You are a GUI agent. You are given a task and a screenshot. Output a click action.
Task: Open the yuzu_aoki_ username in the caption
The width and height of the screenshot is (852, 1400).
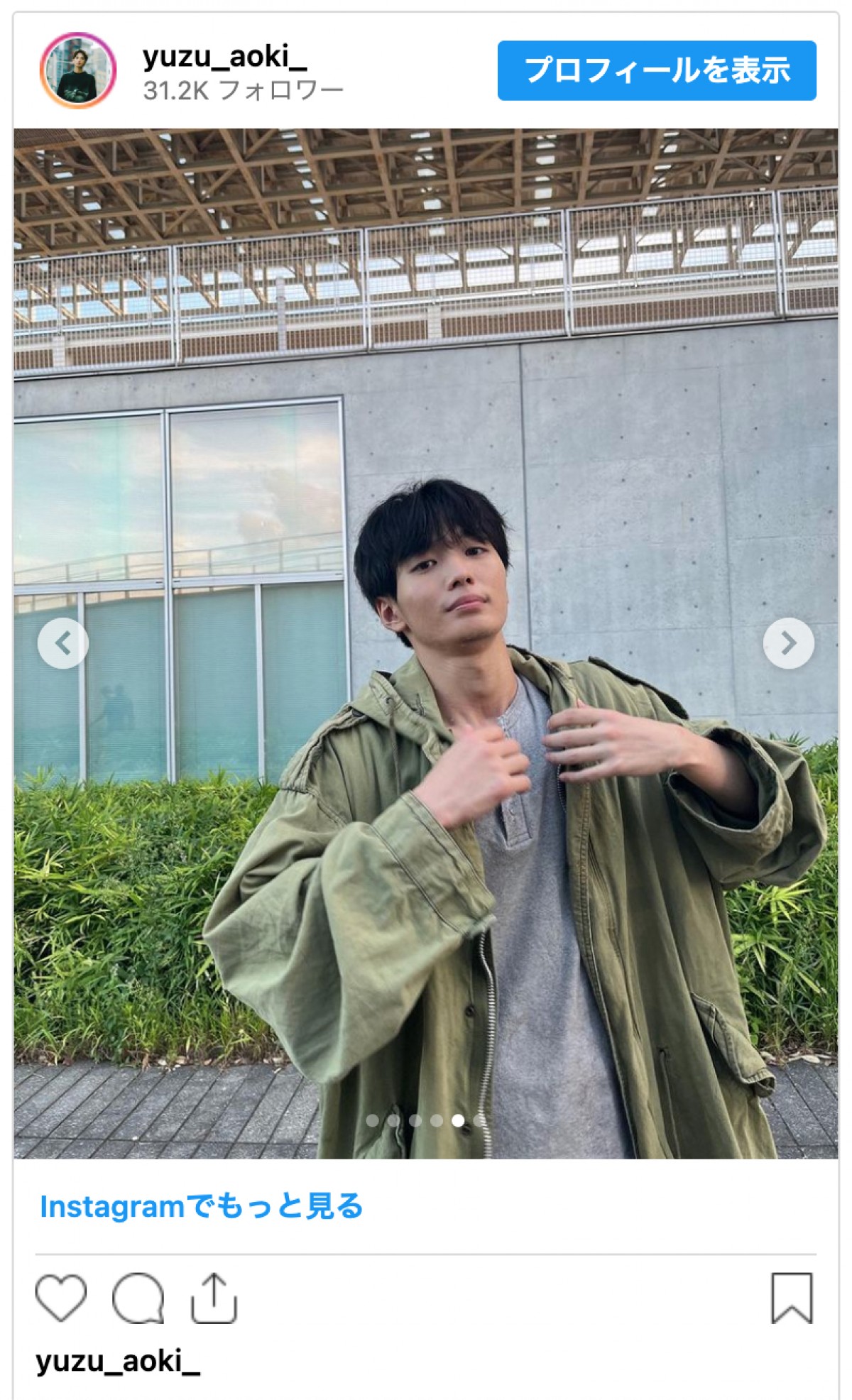pyautogui.click(x=118, y=1361)
